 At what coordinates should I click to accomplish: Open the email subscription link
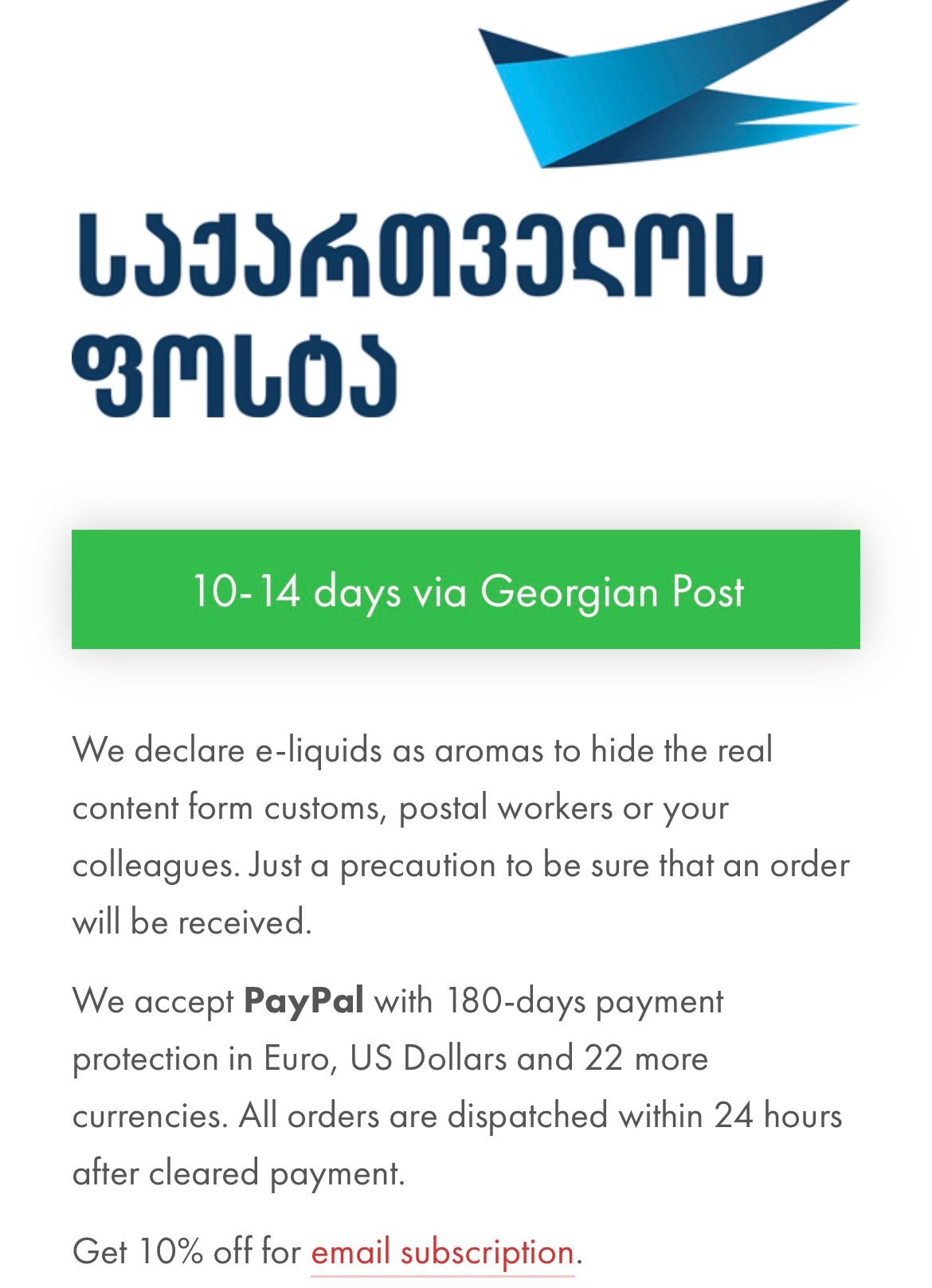442,1252
